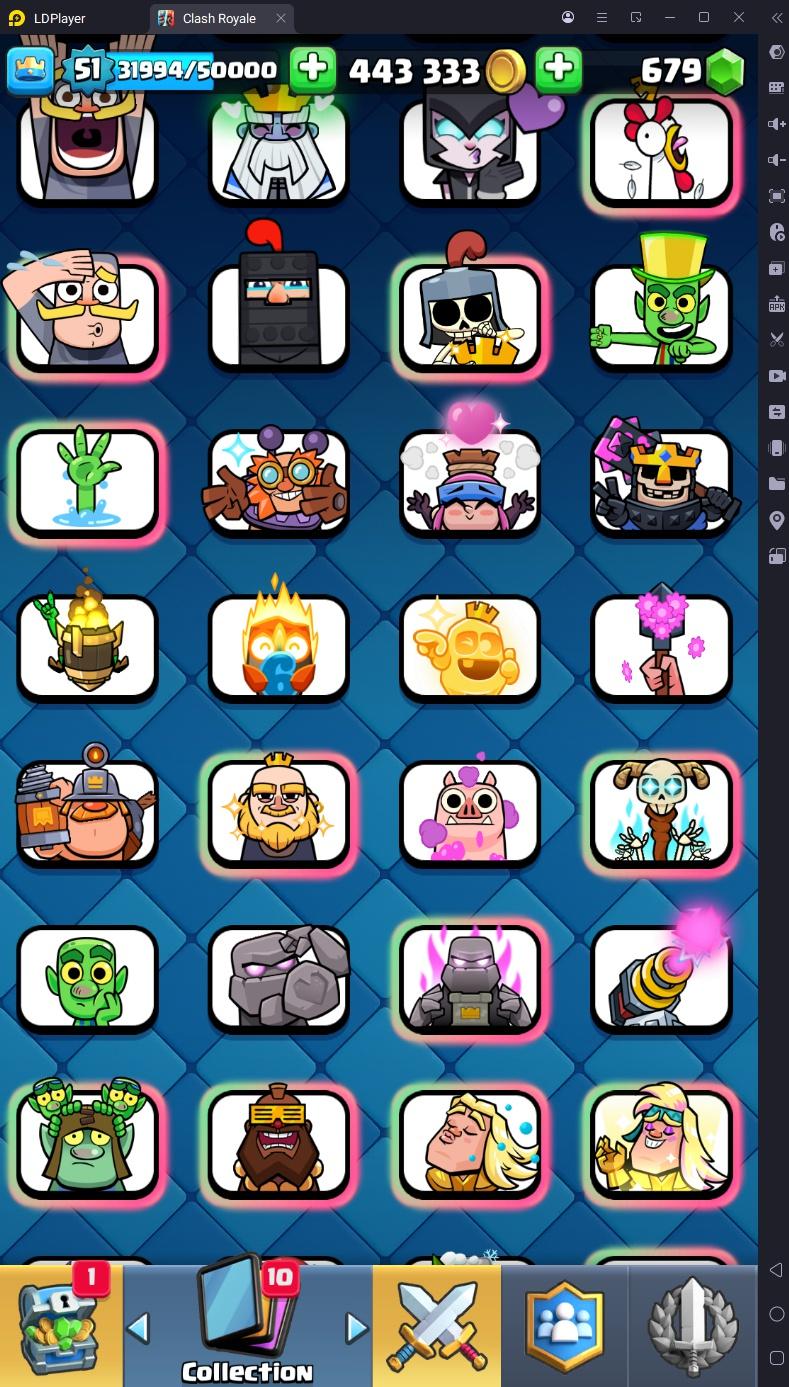The image size is (789, 1387).
Task: Pick the golden king emote
Action: [x=470, y=647]
